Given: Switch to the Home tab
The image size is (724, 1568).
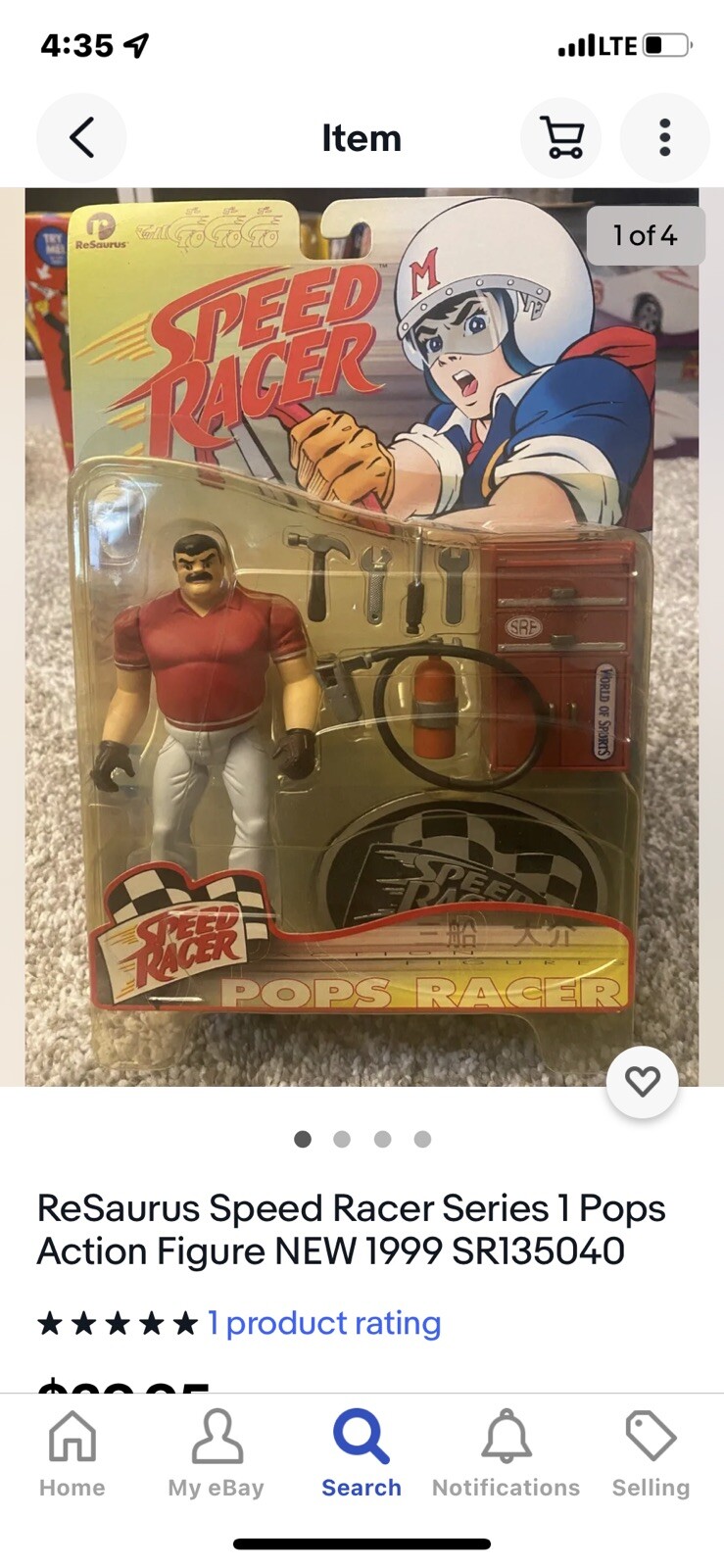Looking at the screenshot, I should (72, 1454).
